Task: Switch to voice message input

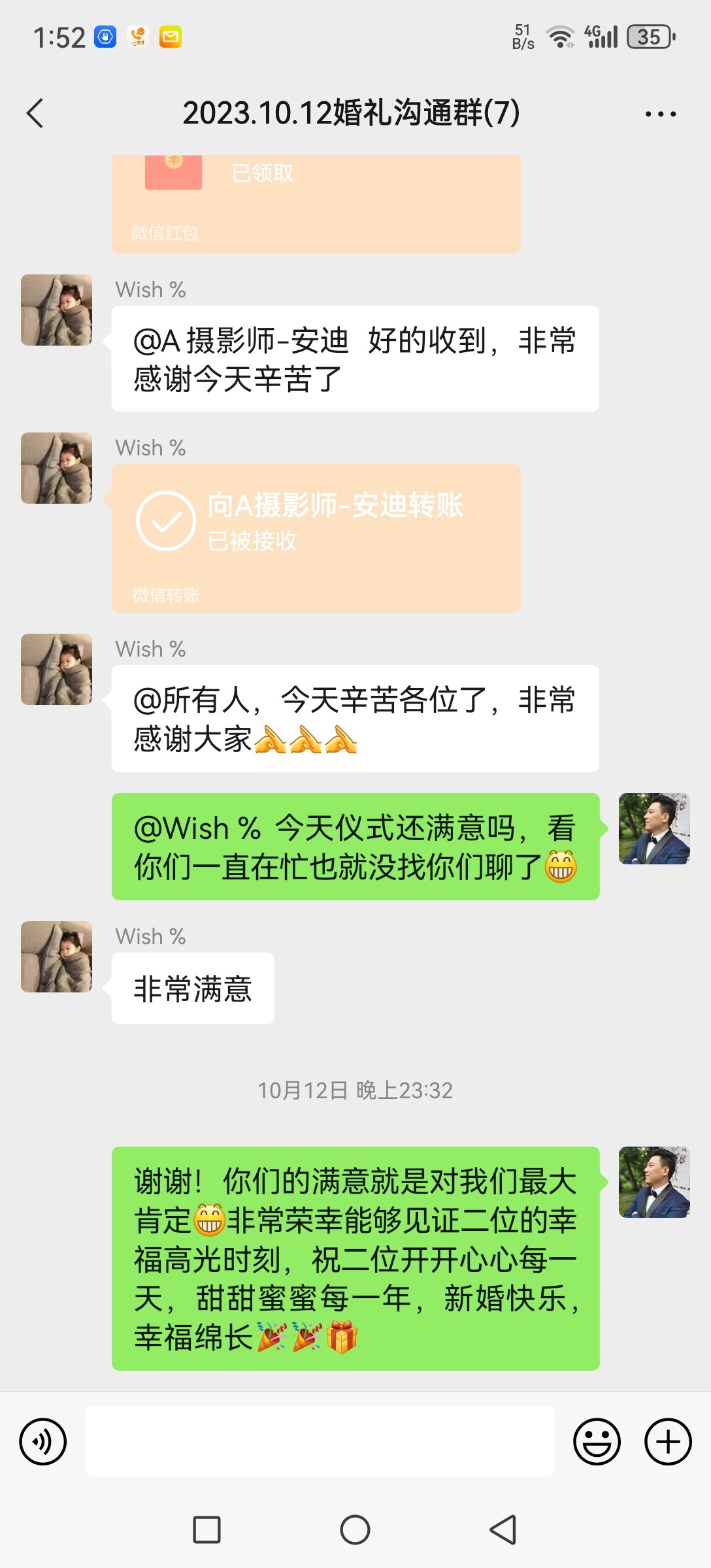Action: click(43, 1441)
